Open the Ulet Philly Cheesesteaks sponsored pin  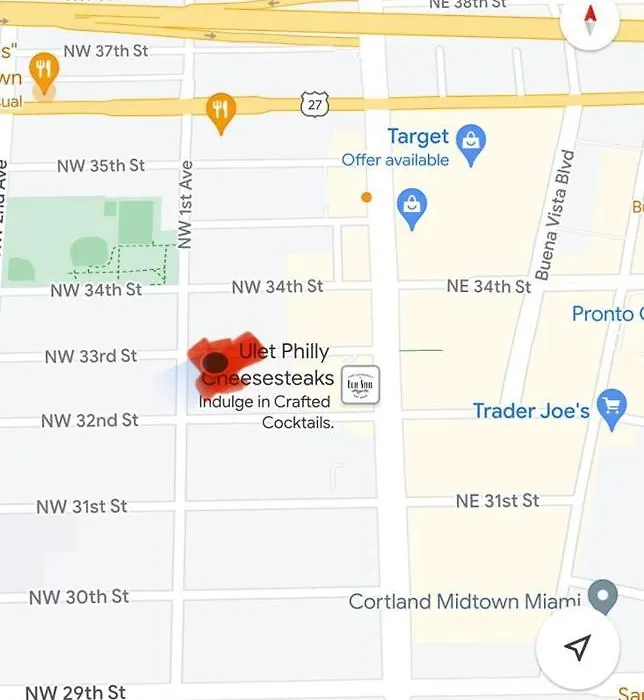pos(360,385)
